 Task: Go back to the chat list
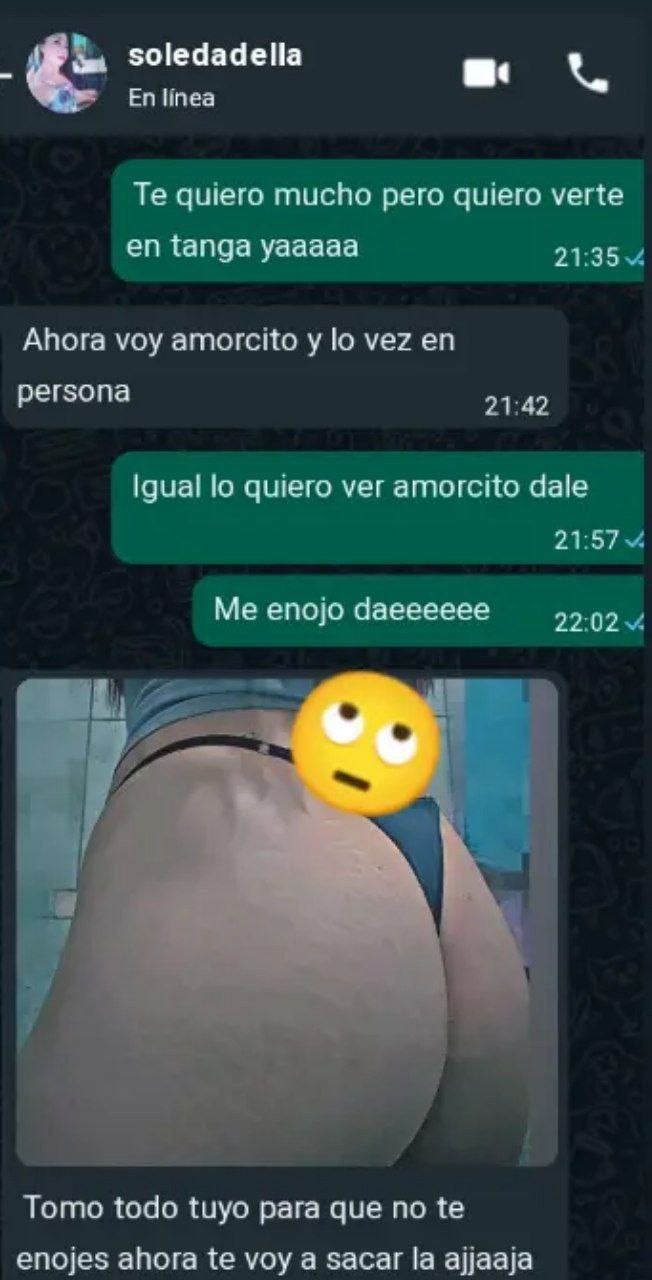coord(5,73)
